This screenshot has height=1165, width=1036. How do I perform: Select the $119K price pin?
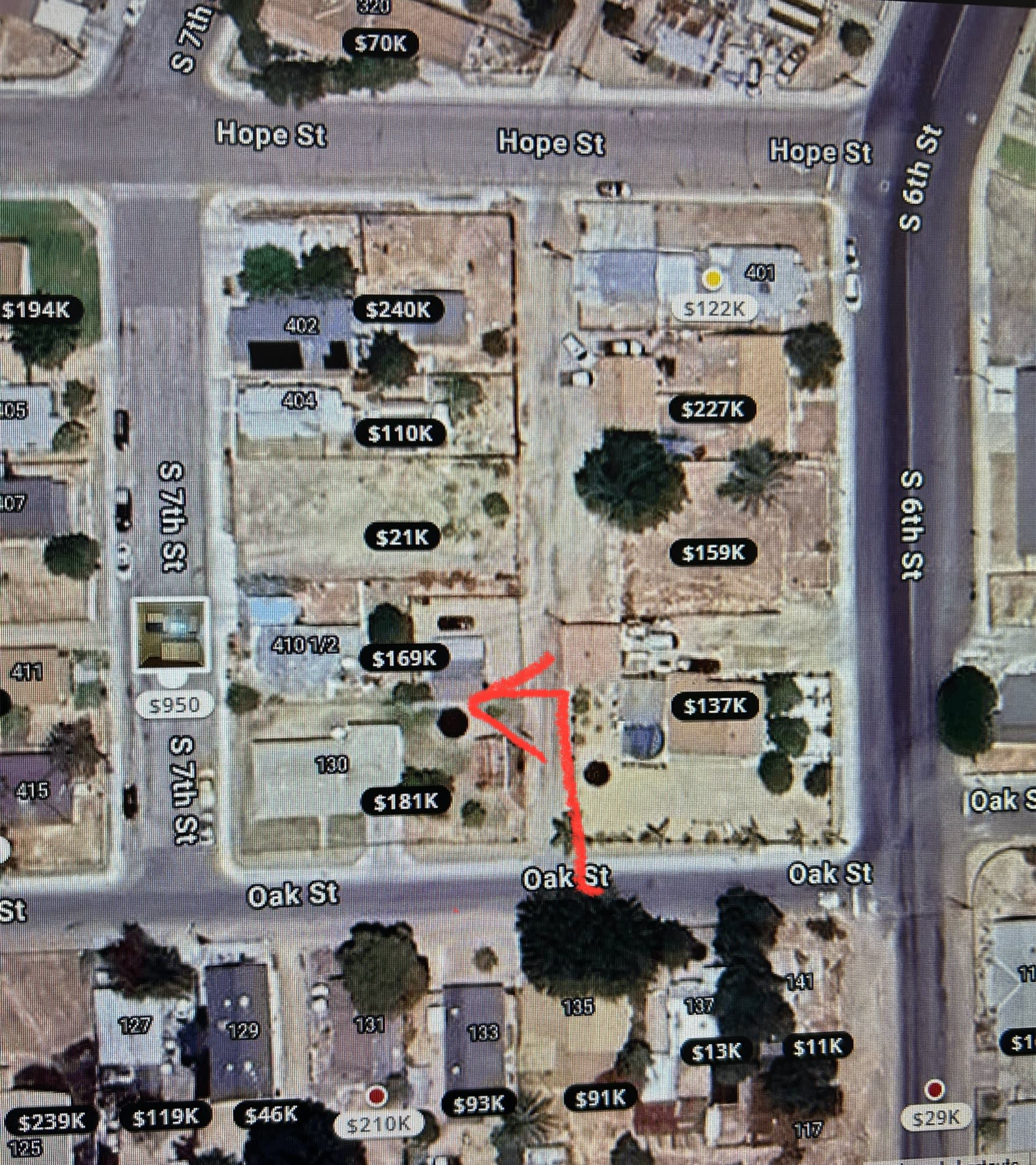click(165, 1117)
